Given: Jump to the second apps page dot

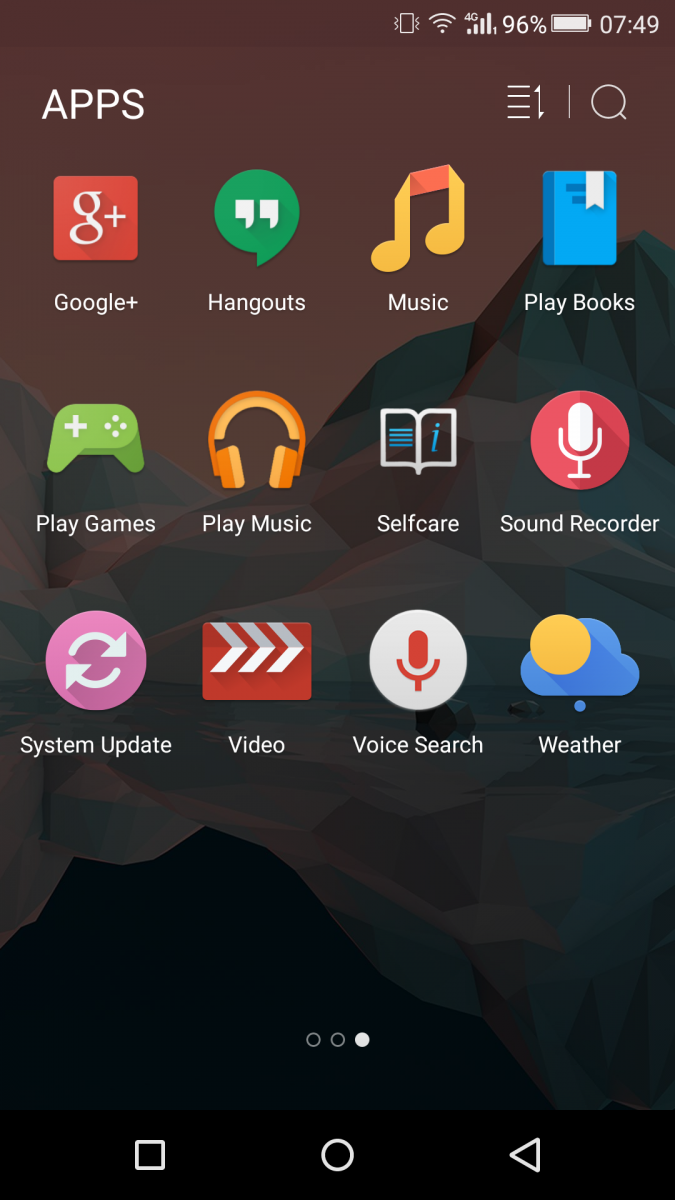Looking at the screenshot, I should [338, 1040].
